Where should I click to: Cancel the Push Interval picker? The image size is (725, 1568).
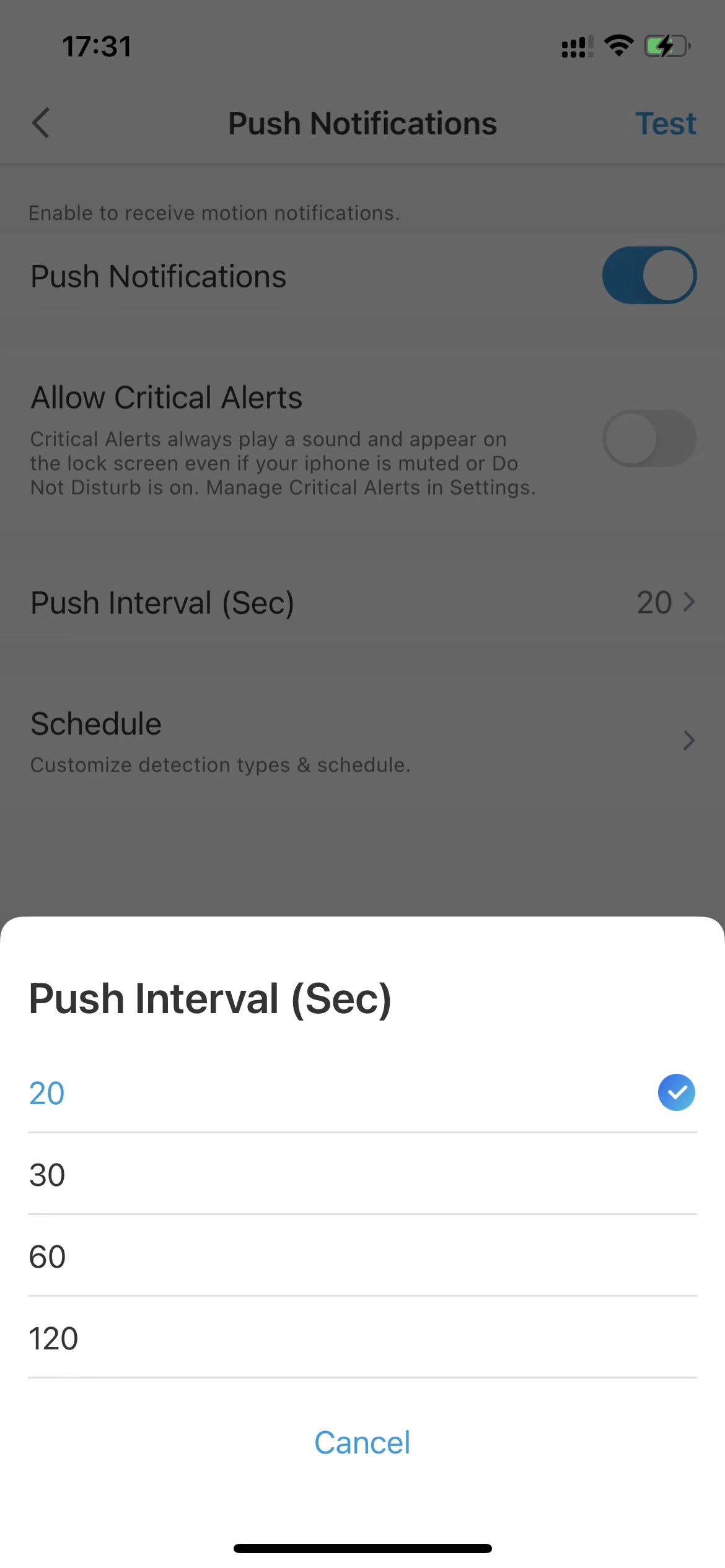tap(362, 1442)
